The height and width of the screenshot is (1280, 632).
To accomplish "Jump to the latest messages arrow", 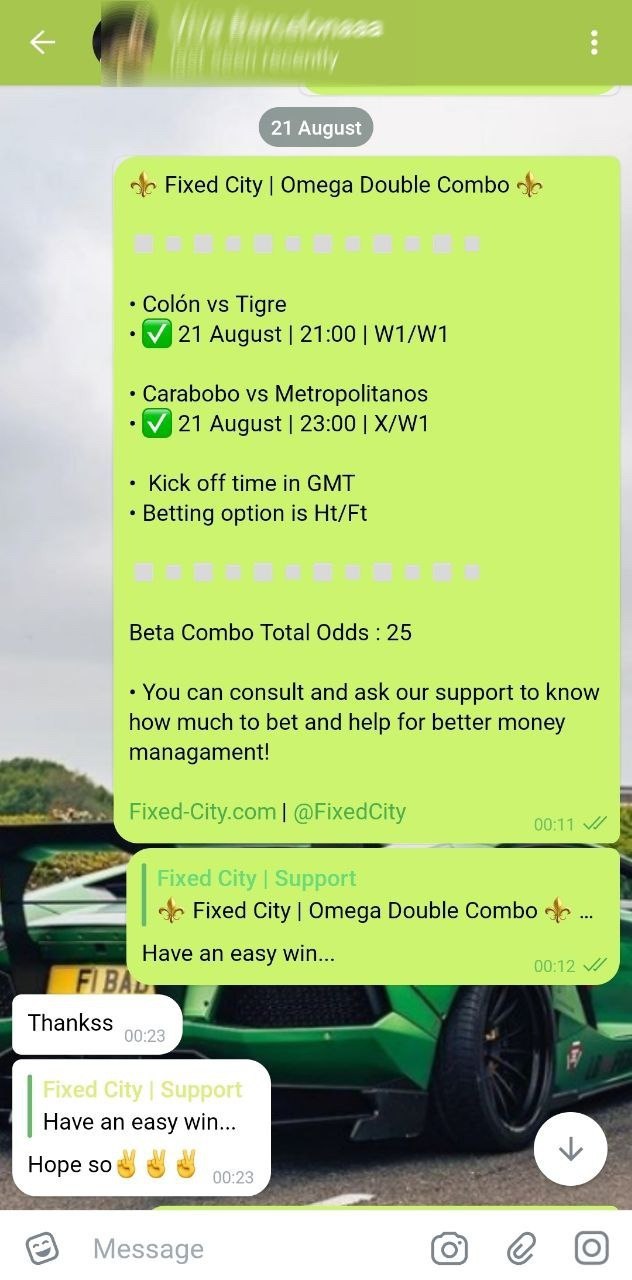I will tap(570, 1149).
